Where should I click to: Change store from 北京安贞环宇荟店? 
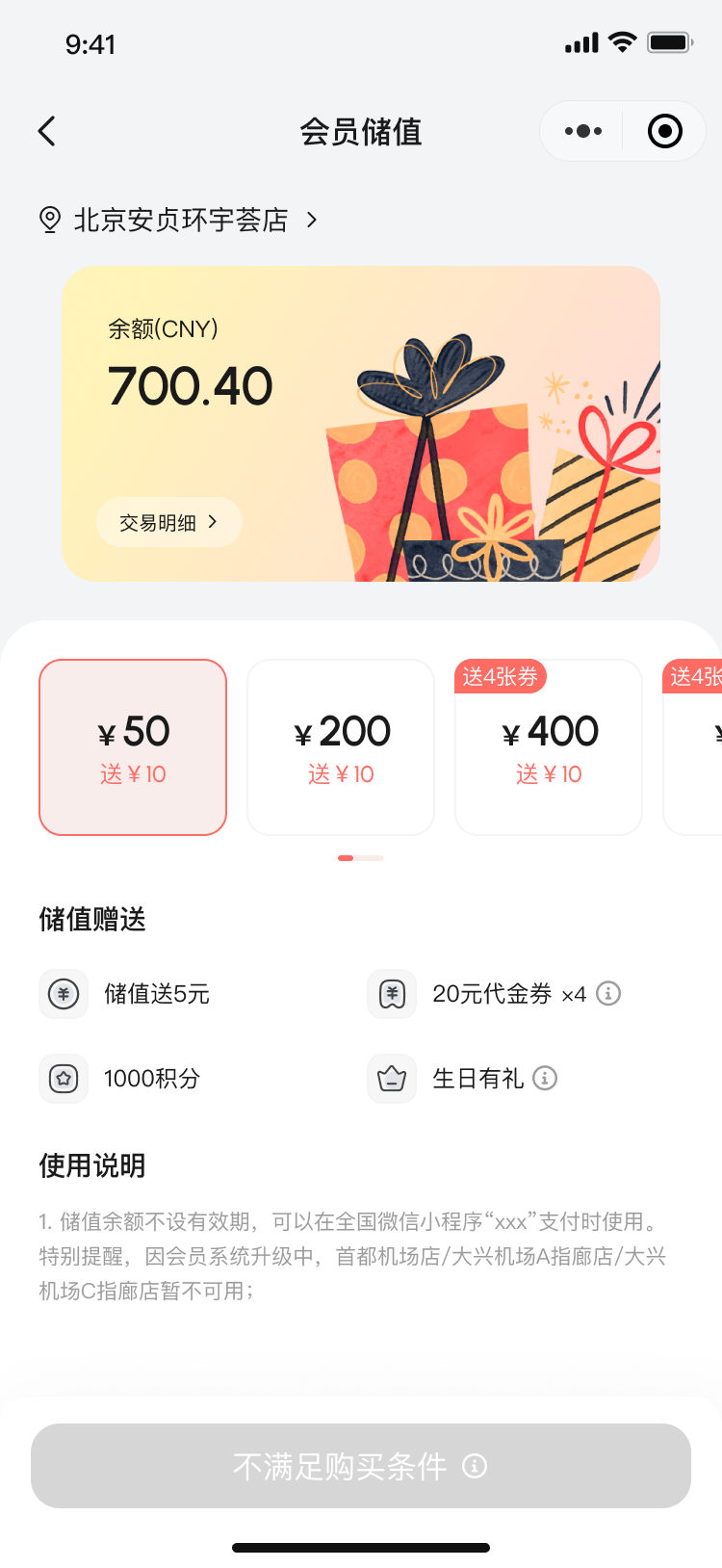coord(180,220)
